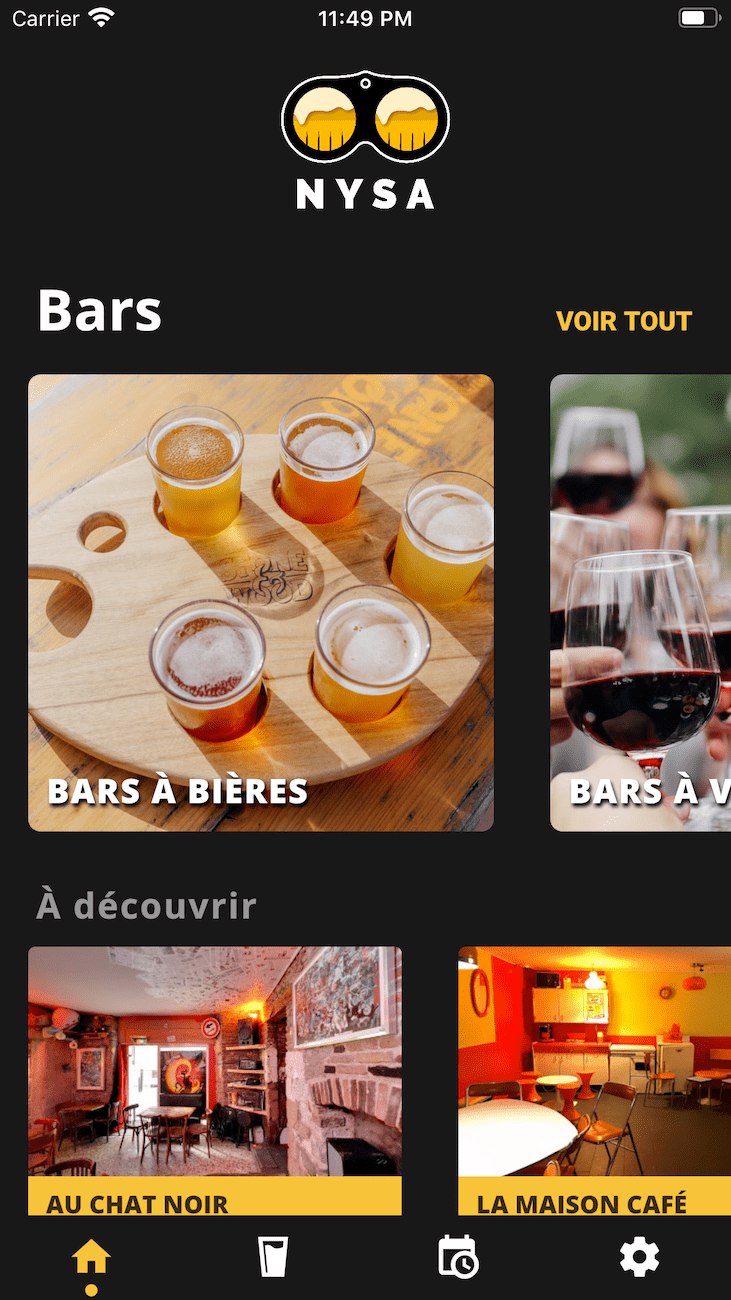This screenshot has height=1300, width=731.
Task: Tap VOIR TOUT to see all bars
Action: [623, 321]
